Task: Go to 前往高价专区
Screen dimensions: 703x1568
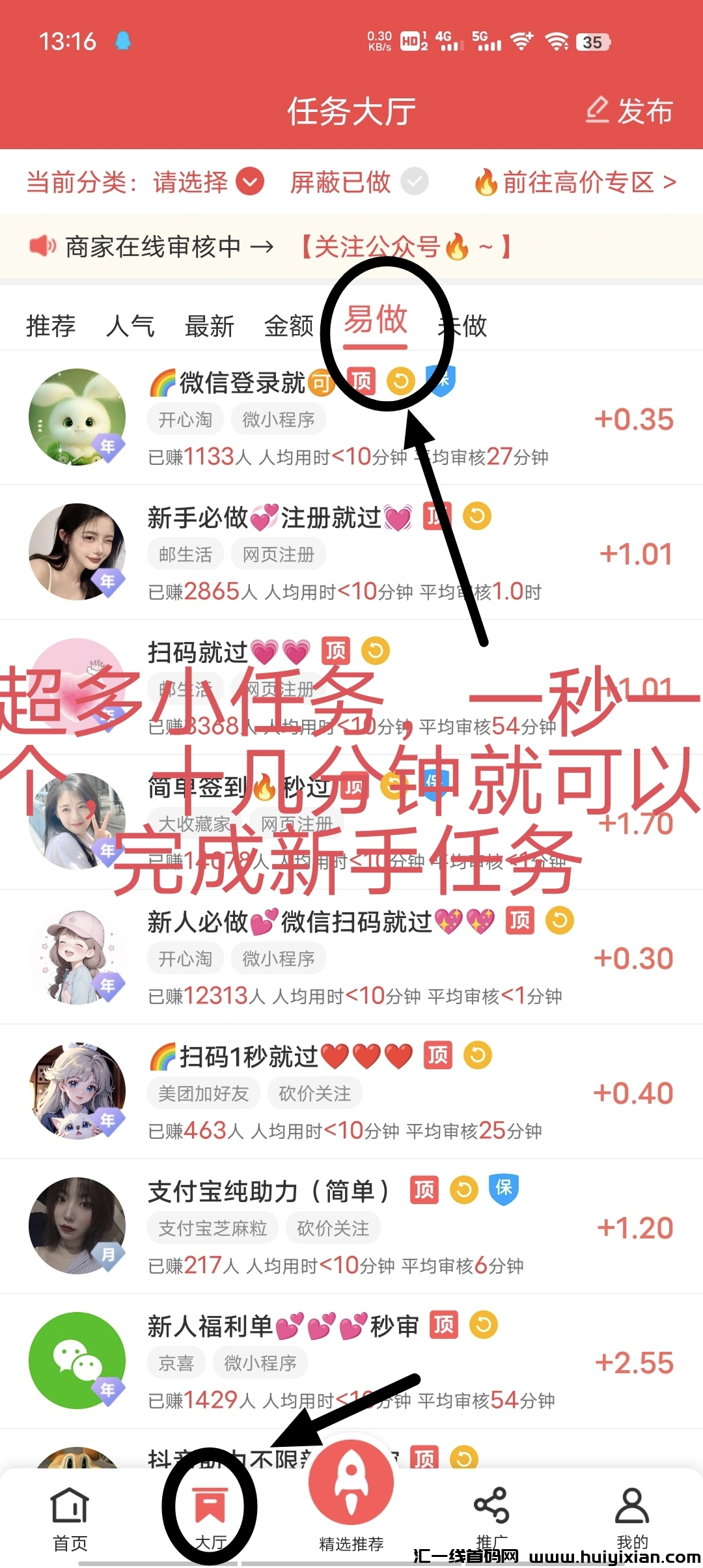Action: point(577,182)
